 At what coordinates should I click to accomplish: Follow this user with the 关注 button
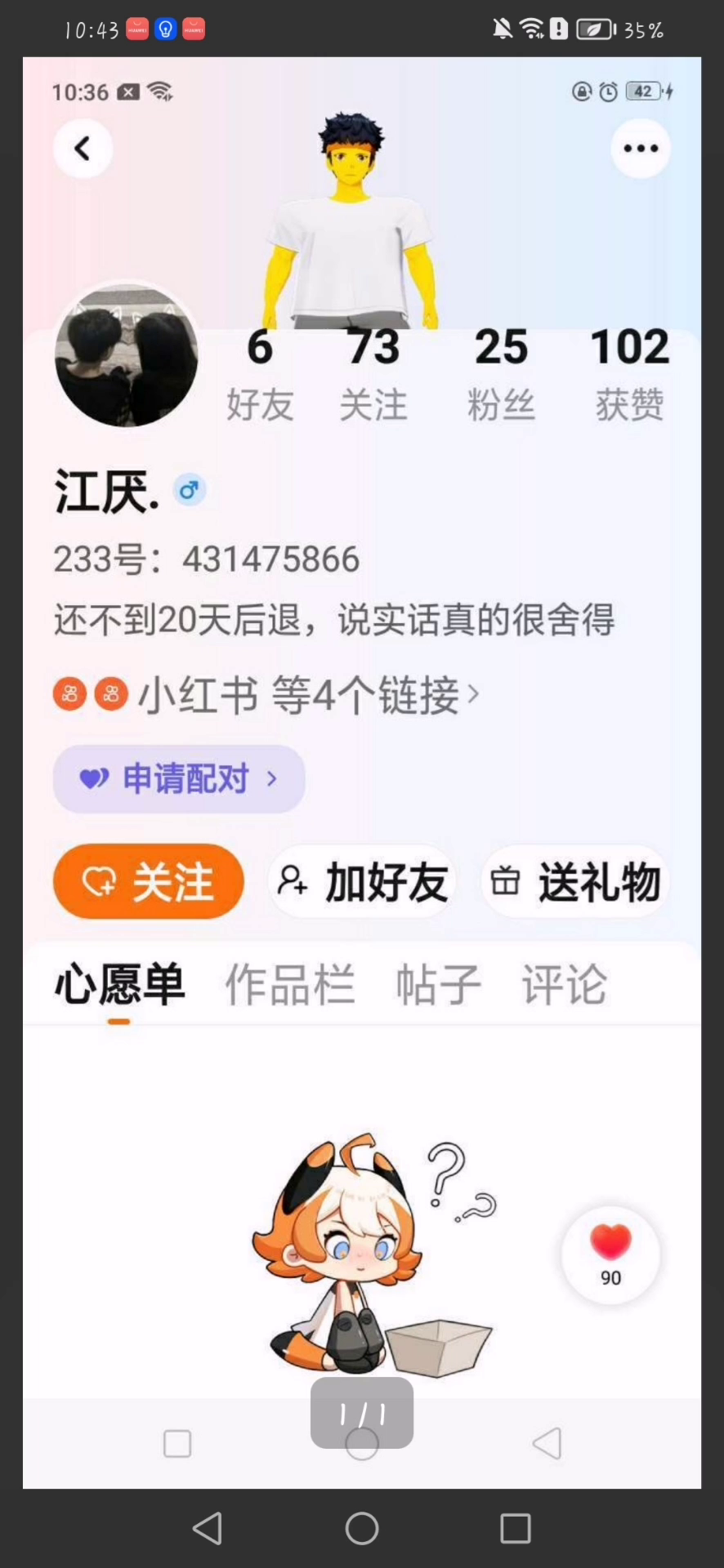pyautogui.click(x=149, y=882)
